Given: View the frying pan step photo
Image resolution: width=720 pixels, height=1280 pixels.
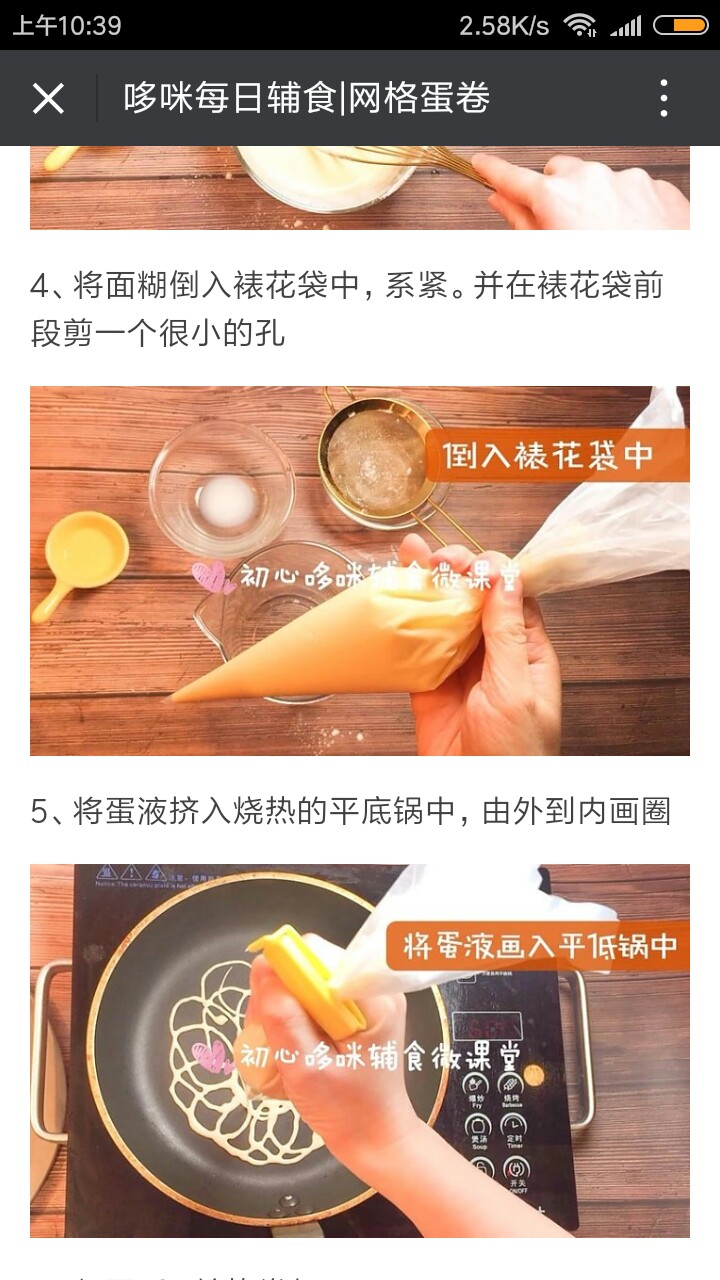Looking at the screenshot, I should pyautogui.click(x=360, y=1051).
